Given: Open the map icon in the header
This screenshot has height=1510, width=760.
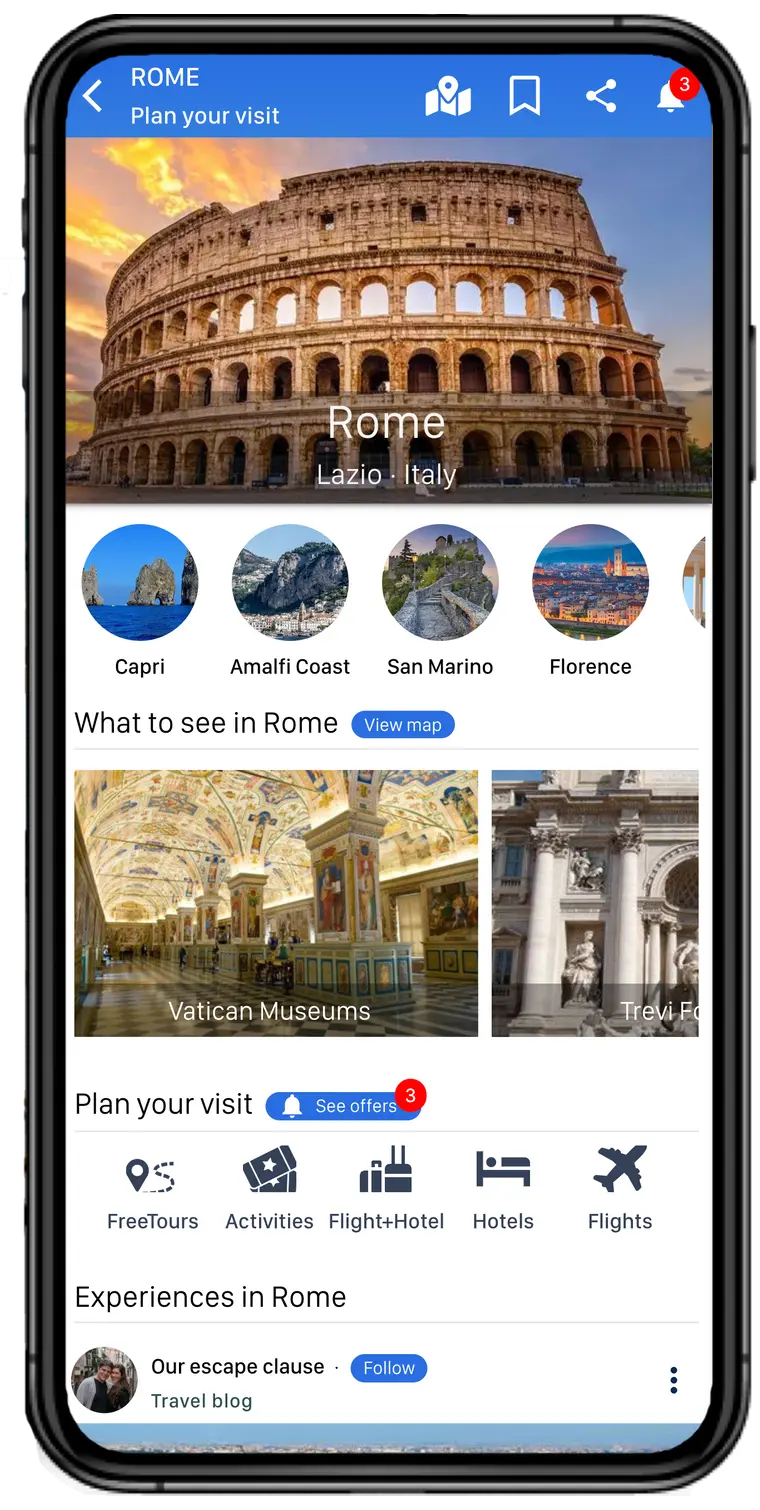Looking at the screenshot, I should point(448,97).
